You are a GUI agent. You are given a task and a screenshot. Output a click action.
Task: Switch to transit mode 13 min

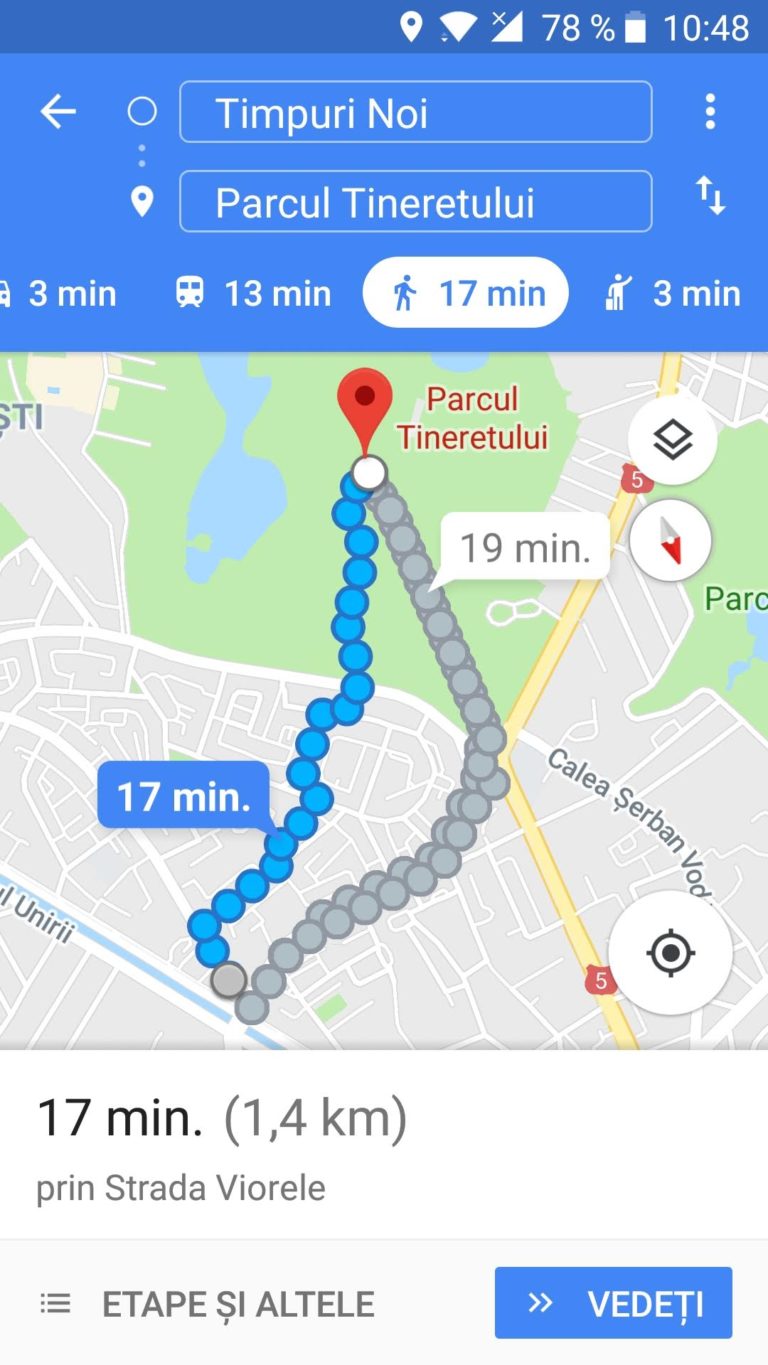(253, 293)
